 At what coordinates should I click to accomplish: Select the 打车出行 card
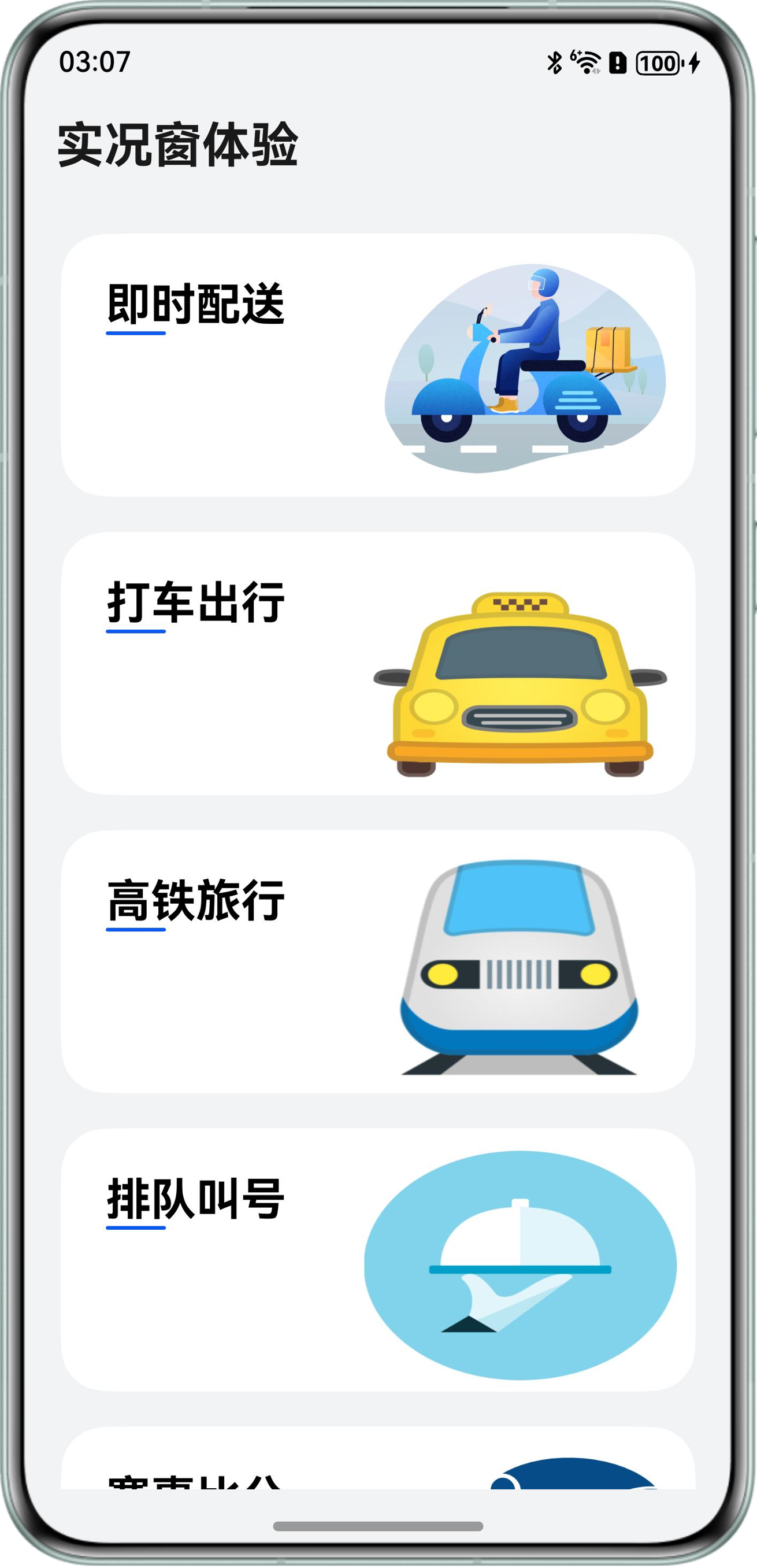click(377, 664)
